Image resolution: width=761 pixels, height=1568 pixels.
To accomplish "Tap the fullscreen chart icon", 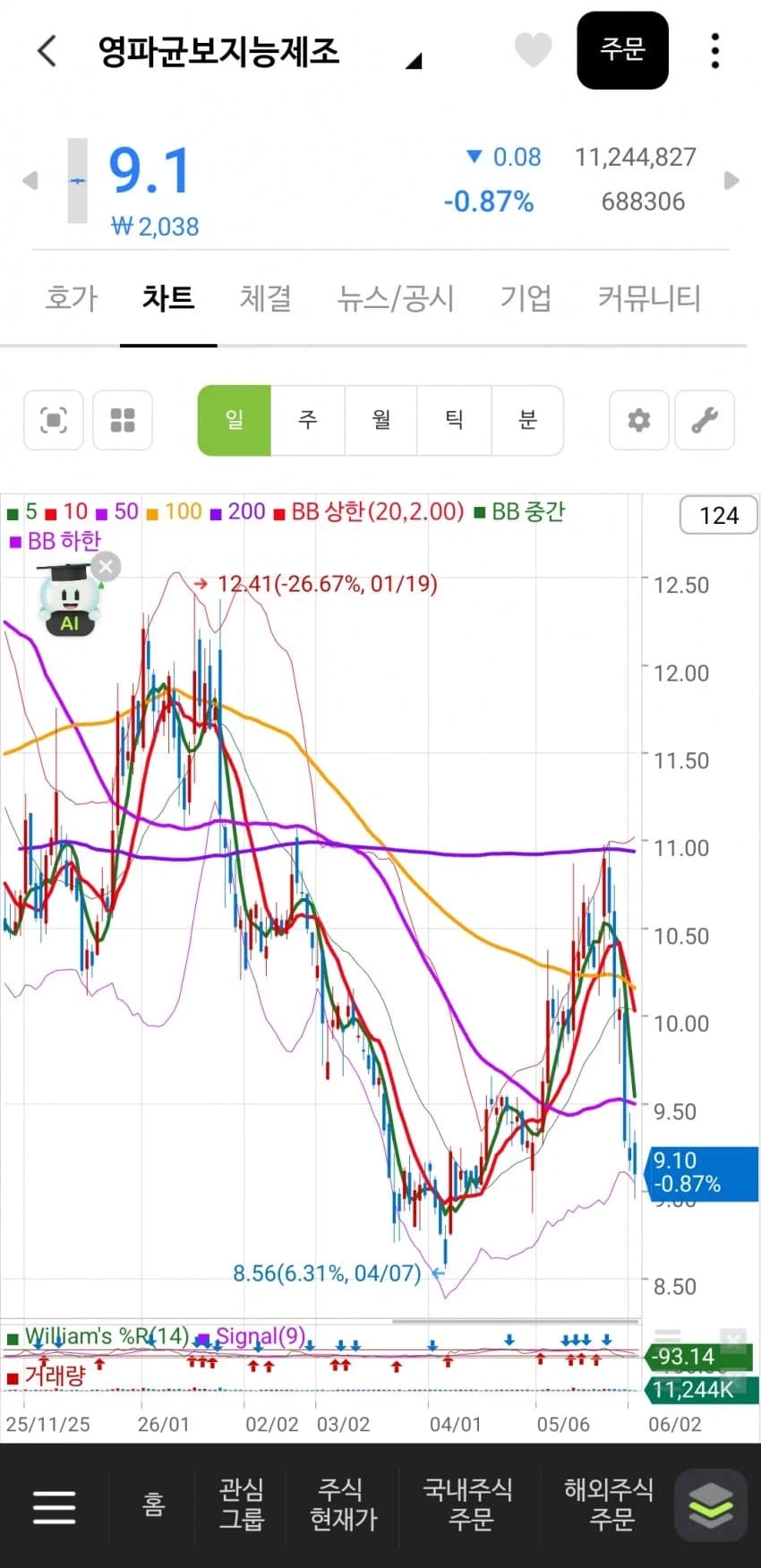I will [54, 420].
